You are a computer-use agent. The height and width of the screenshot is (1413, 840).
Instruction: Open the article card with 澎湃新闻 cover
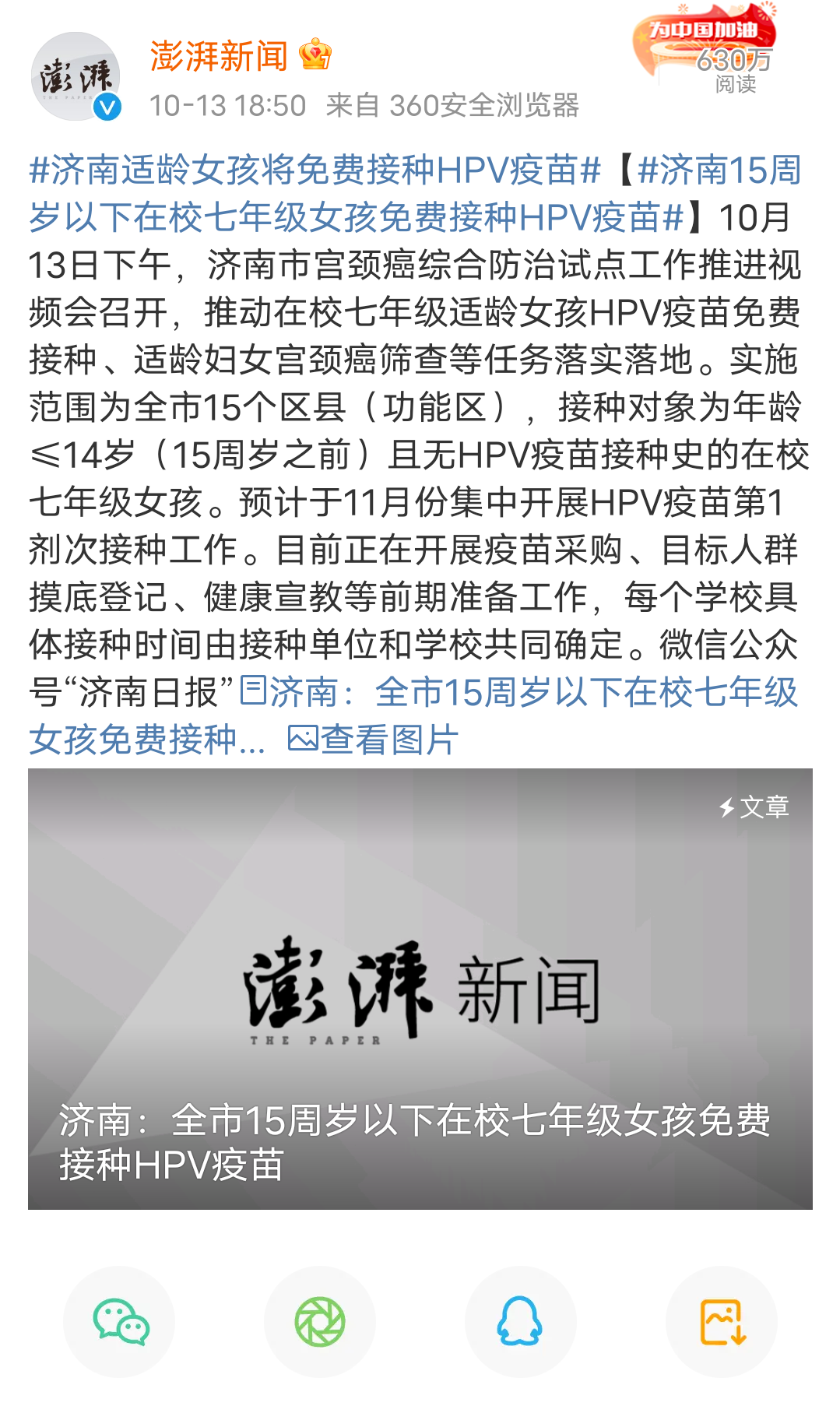420,988
